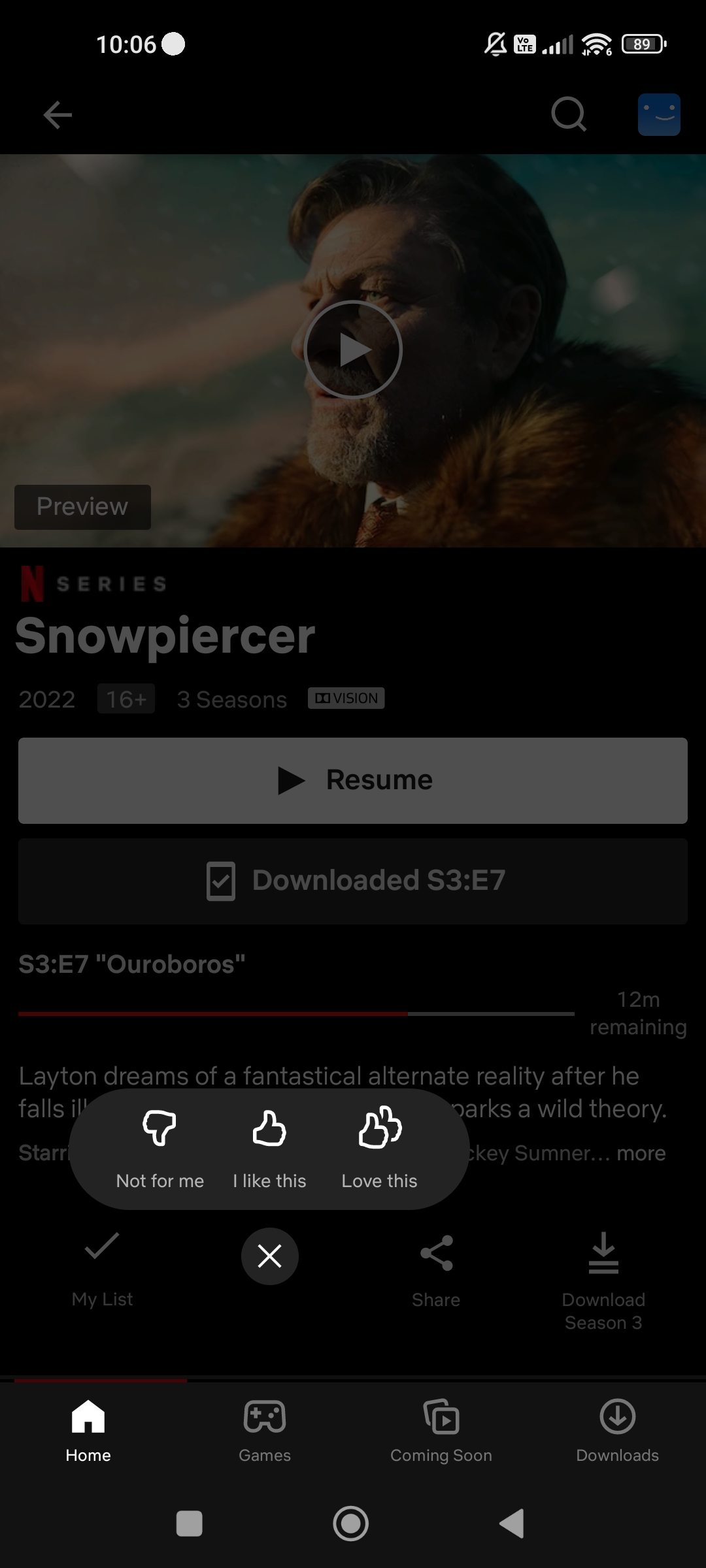This screenshot has height=1568, width=706.
Task: Open search with the magnifier icon
Action: pos(568,115)
